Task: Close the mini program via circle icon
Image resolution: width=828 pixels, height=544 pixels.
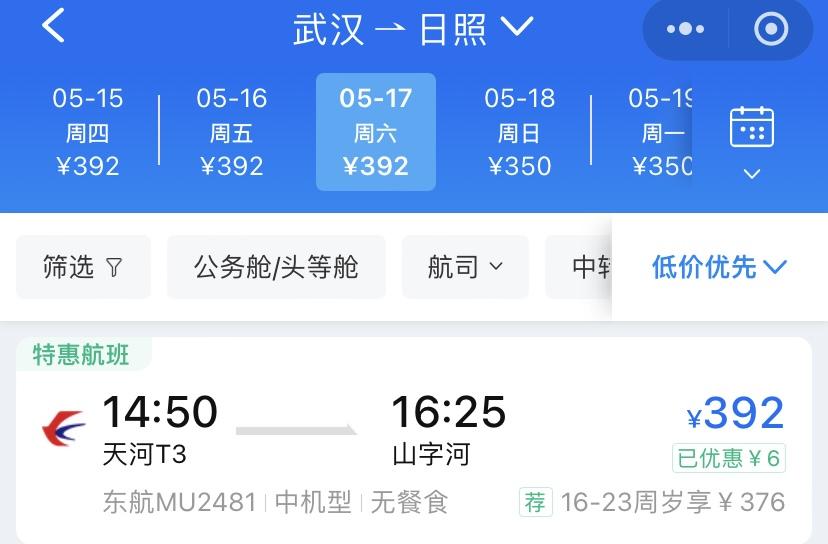Action: click(771, 30)
